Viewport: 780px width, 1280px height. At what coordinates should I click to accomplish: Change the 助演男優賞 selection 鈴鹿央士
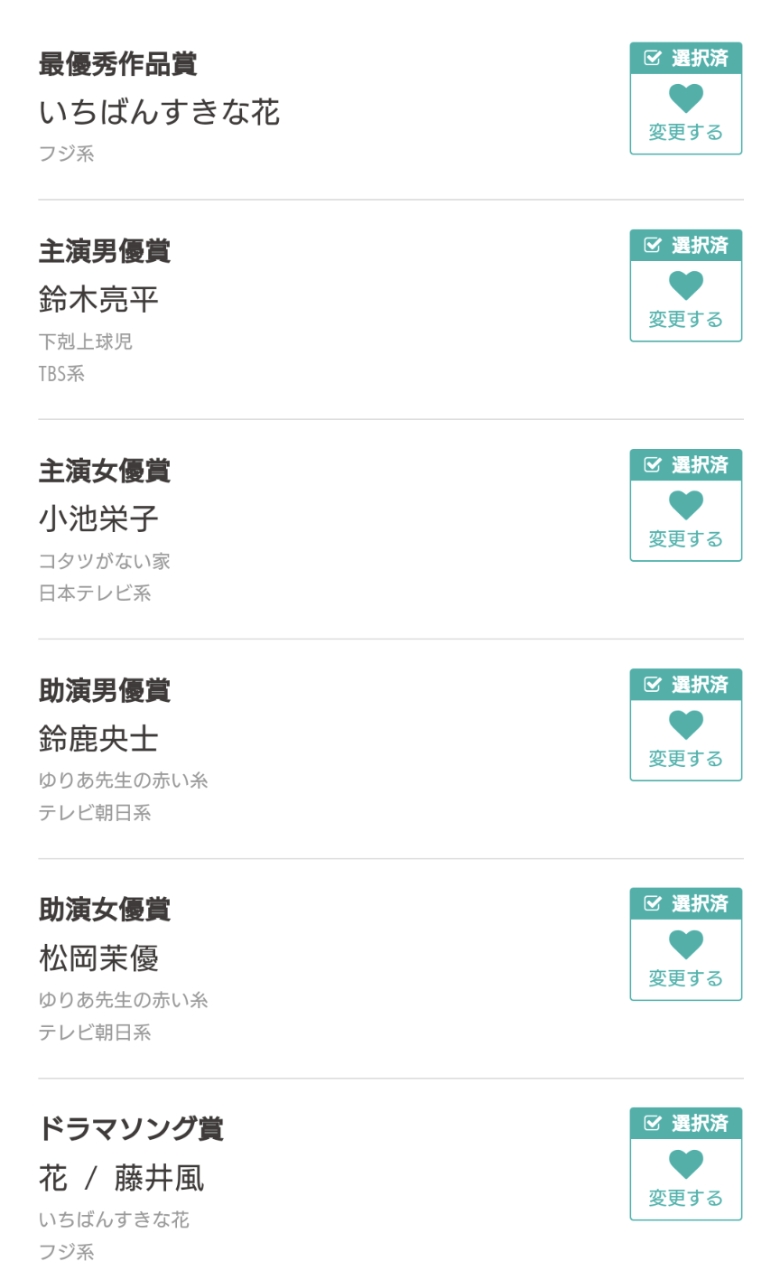tap(685, 740)
